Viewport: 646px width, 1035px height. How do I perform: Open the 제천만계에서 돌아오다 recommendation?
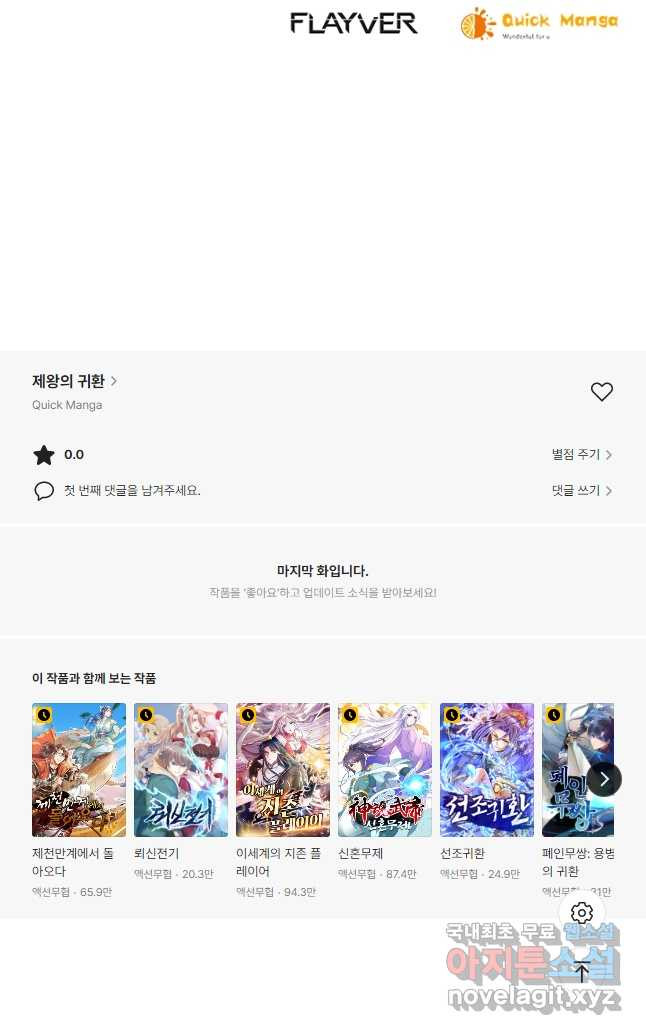click(79, 769)
